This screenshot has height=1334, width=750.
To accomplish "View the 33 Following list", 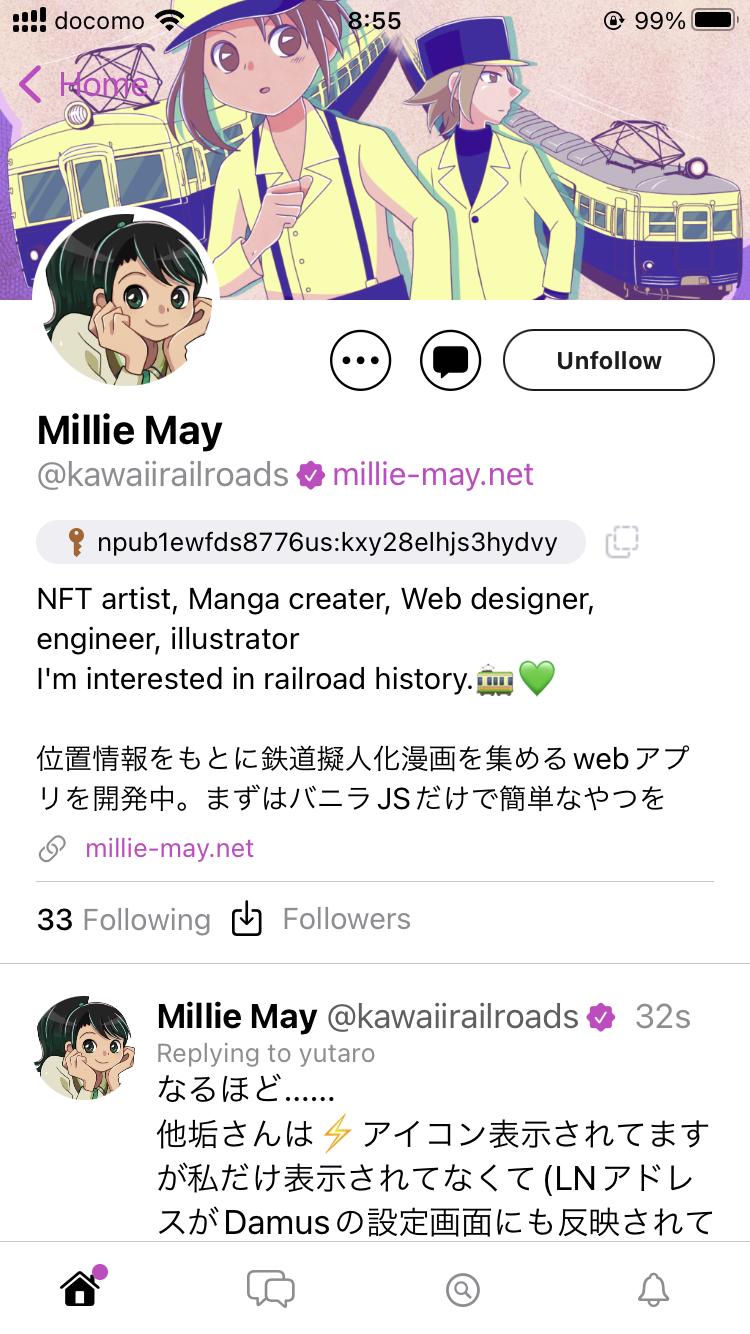I will (124, 919).
